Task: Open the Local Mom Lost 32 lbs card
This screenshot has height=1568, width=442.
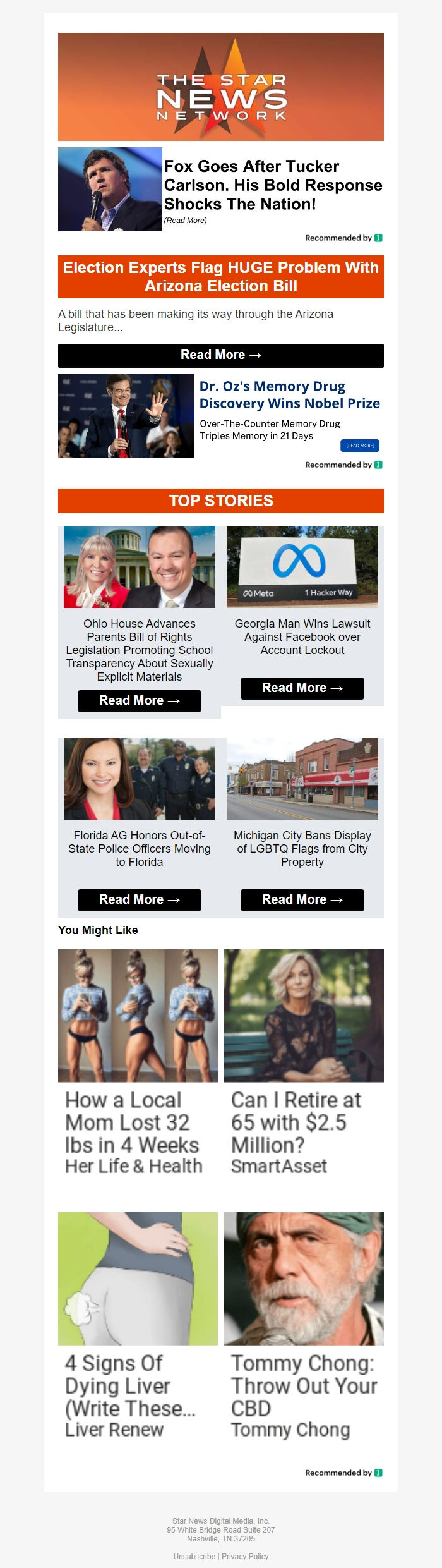Action: coord(138,1062)
